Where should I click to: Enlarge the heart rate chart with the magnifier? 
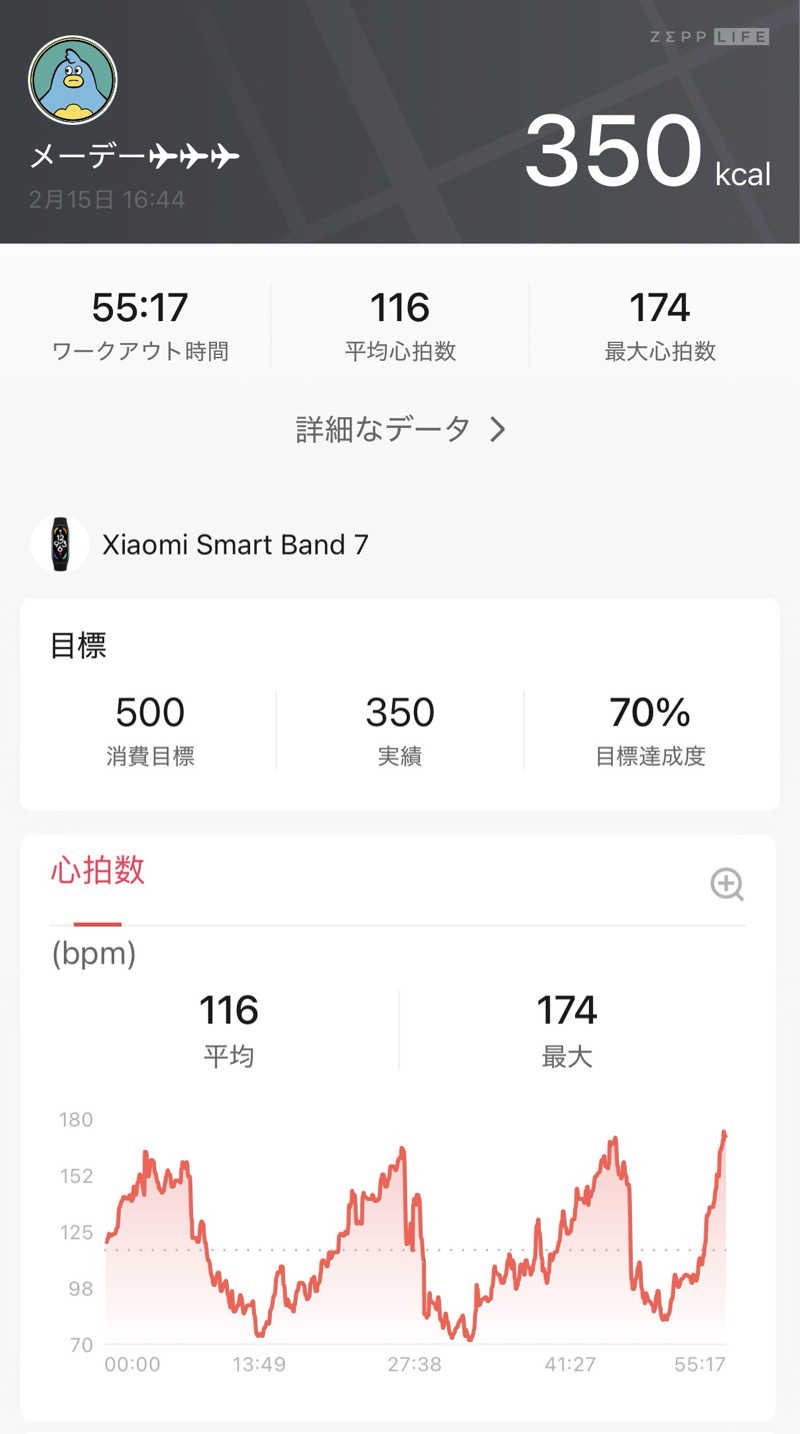click(x=727, y=884)
